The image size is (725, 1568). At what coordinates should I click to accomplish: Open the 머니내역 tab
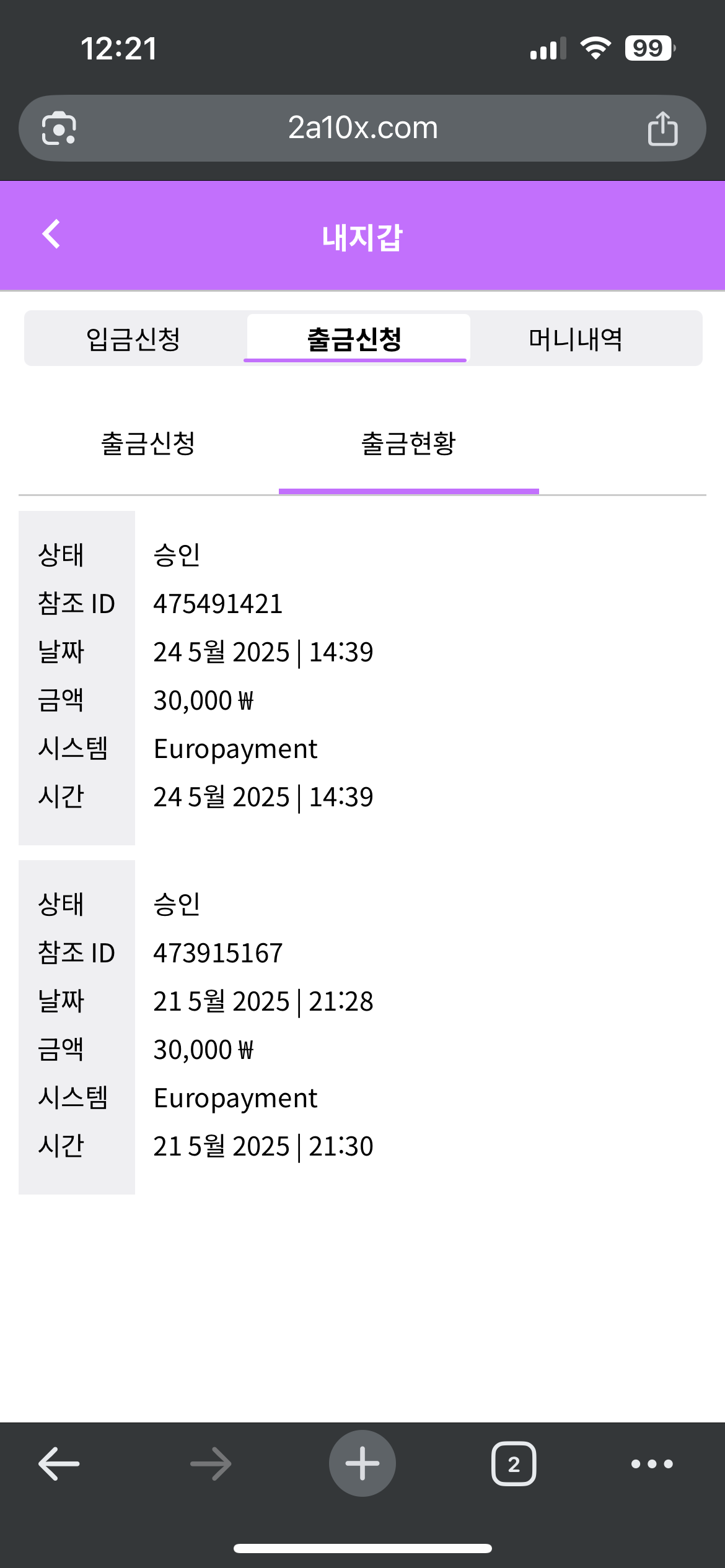[576, 339]
